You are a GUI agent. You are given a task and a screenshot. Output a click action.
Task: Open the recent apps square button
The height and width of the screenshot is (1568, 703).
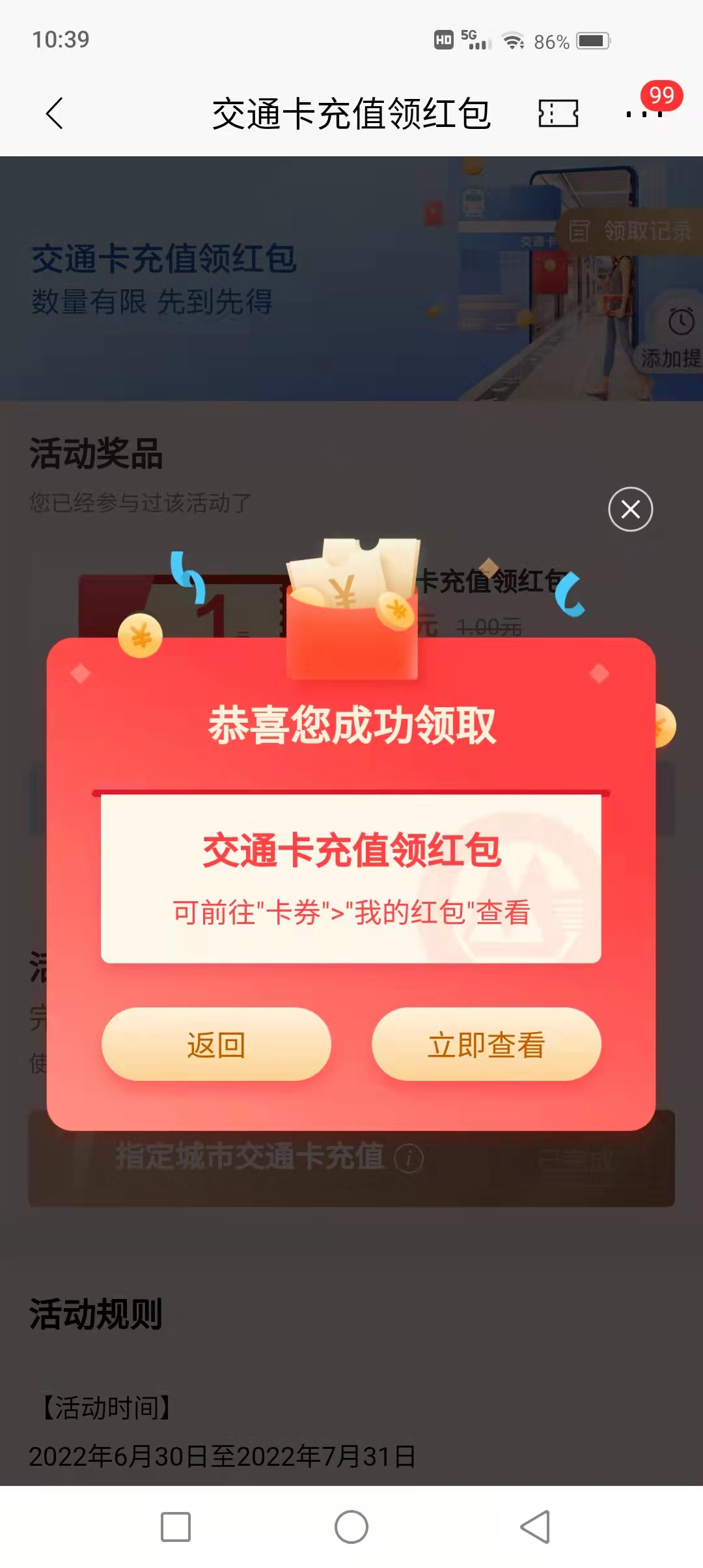176,1526
